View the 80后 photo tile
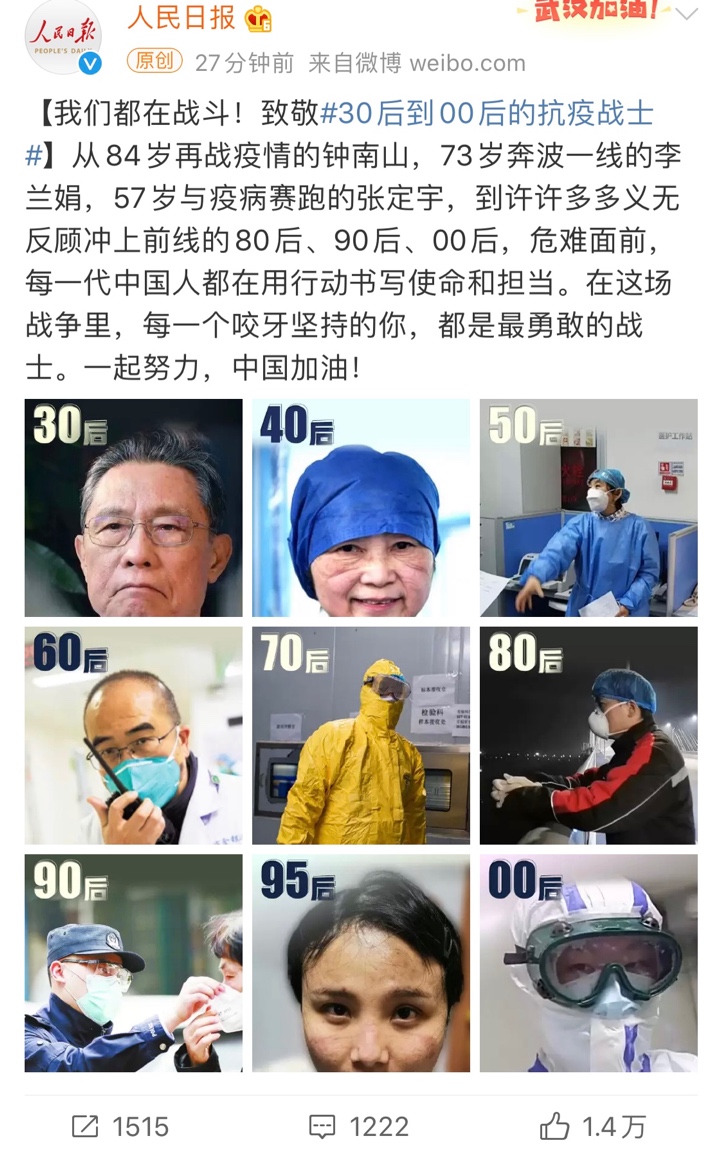 pyautogui.click(x=588, y=735)
